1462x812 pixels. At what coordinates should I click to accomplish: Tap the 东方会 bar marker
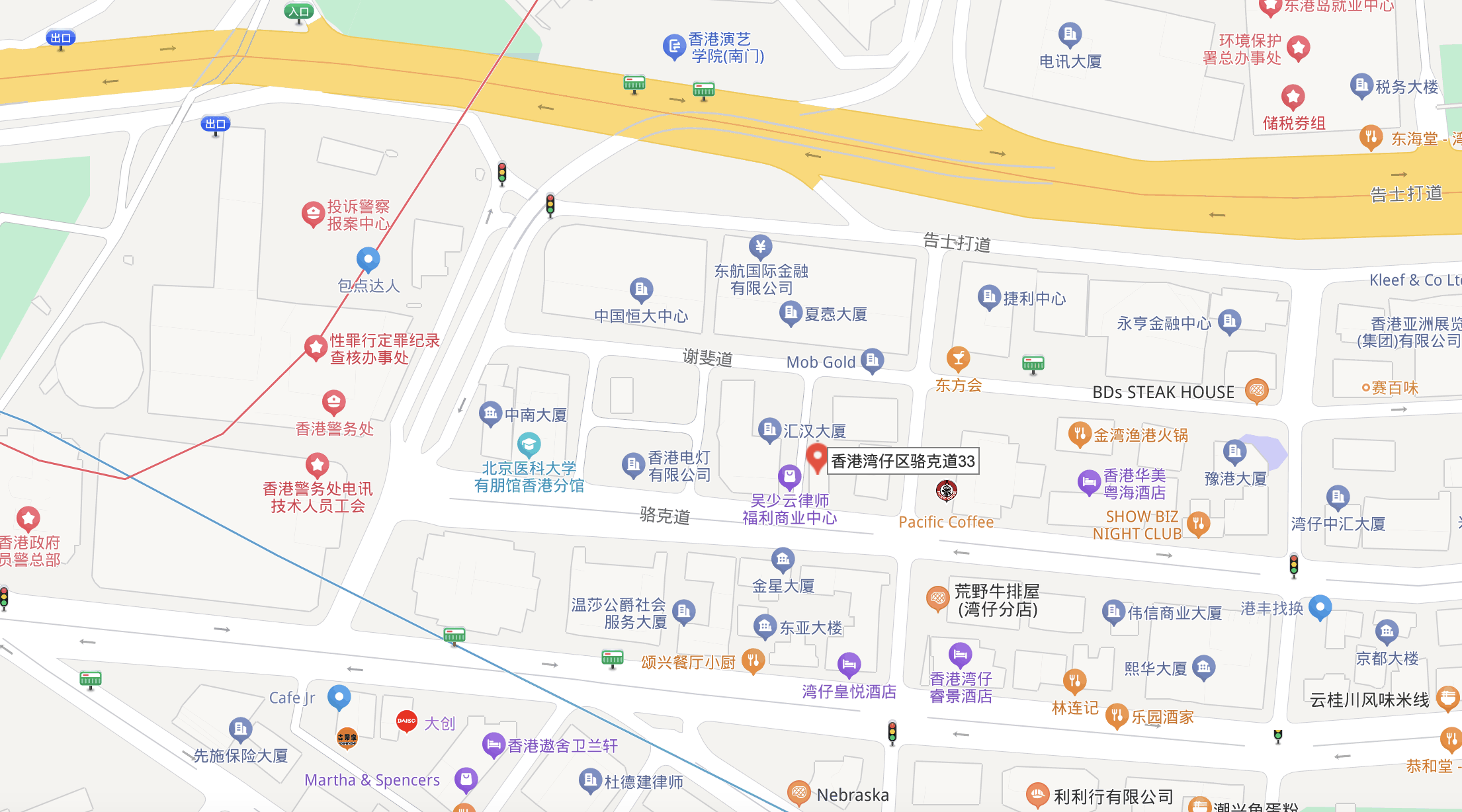(x=958, y=358)
